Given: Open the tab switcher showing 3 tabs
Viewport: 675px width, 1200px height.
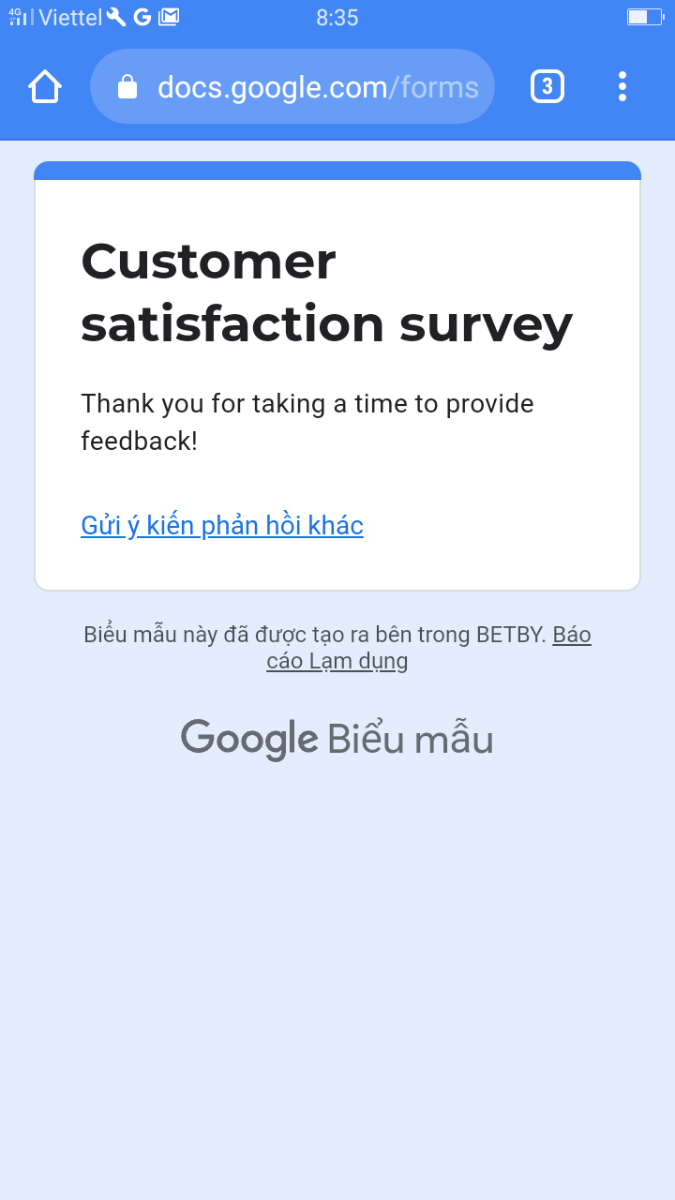Looking at the screenshot, I should point(546,87).
